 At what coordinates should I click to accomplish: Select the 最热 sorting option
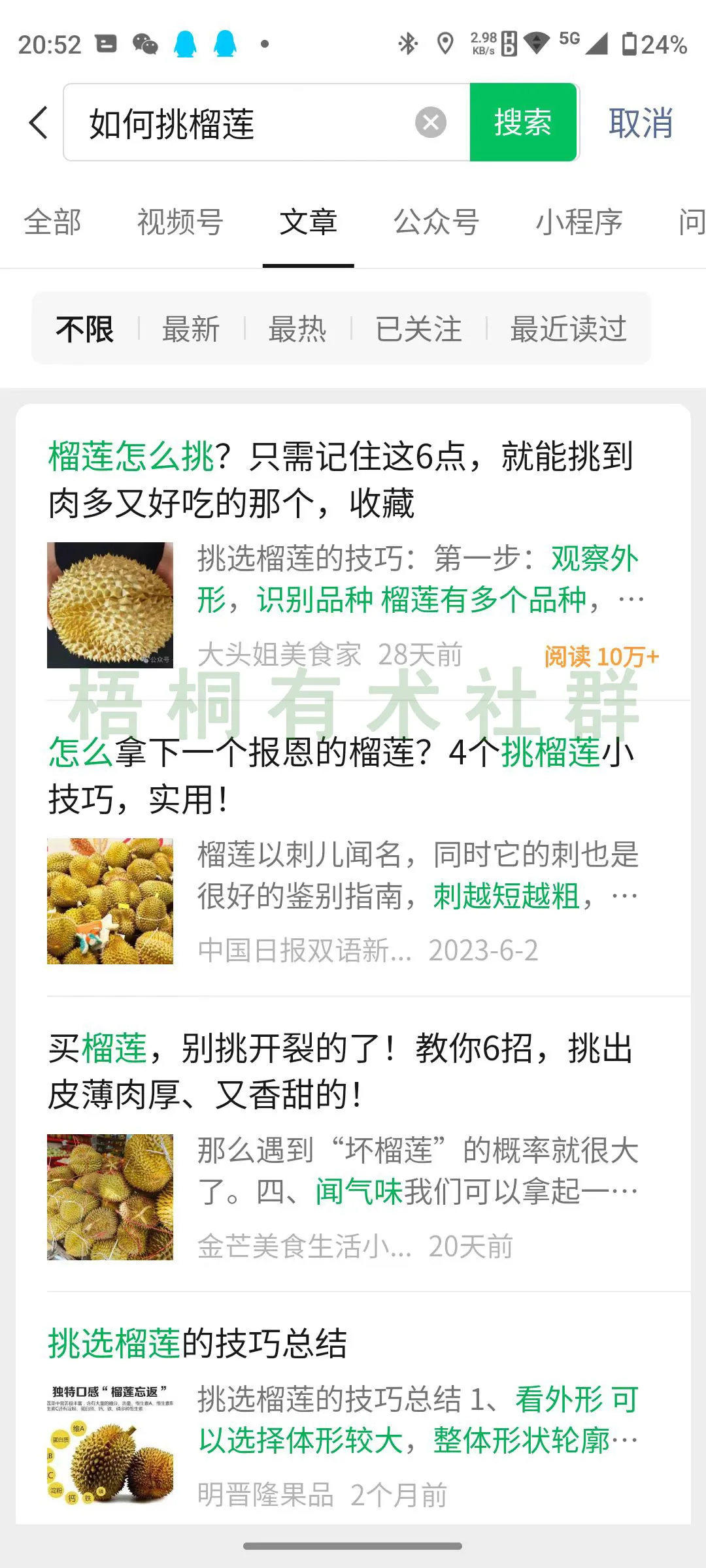point(299,330)
